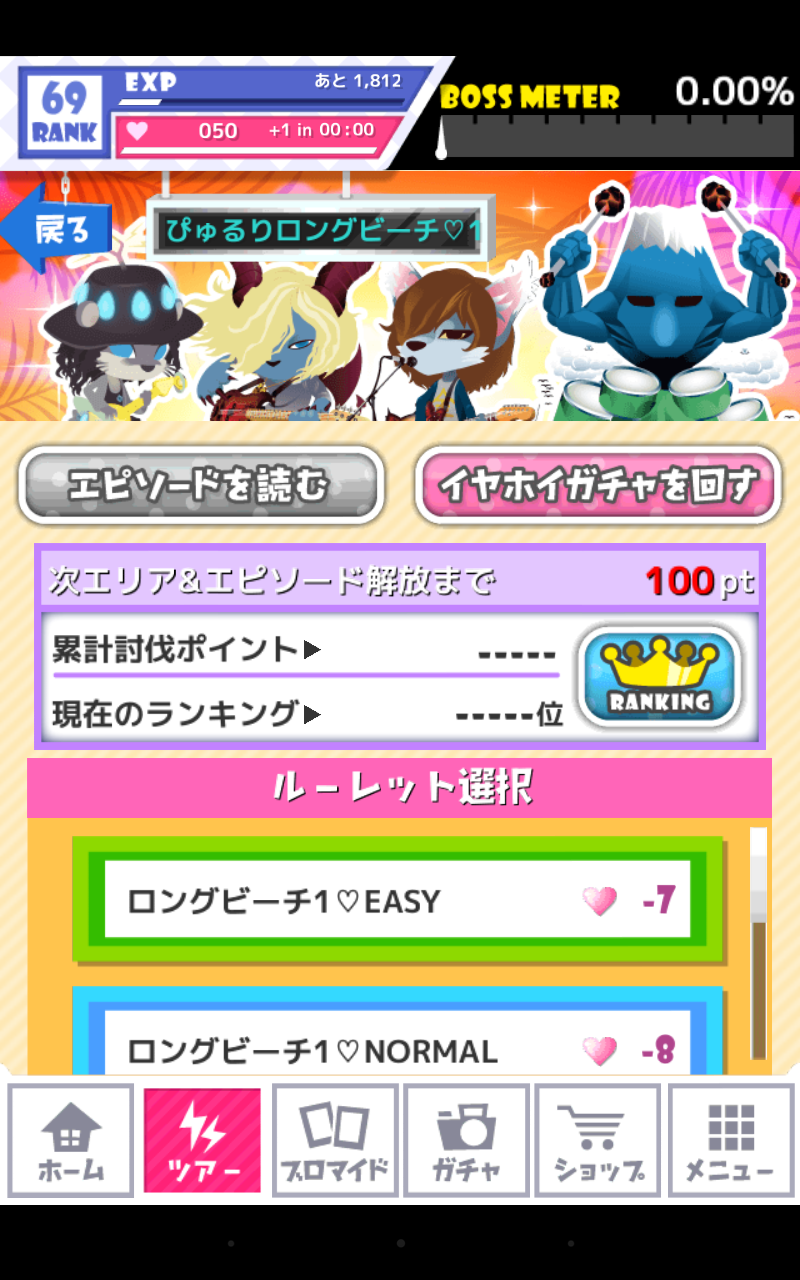Screen dimensions: 800x1280
Task: Go to the ショップ tab
Action: pyautogui.click(x=598, y=1140)
